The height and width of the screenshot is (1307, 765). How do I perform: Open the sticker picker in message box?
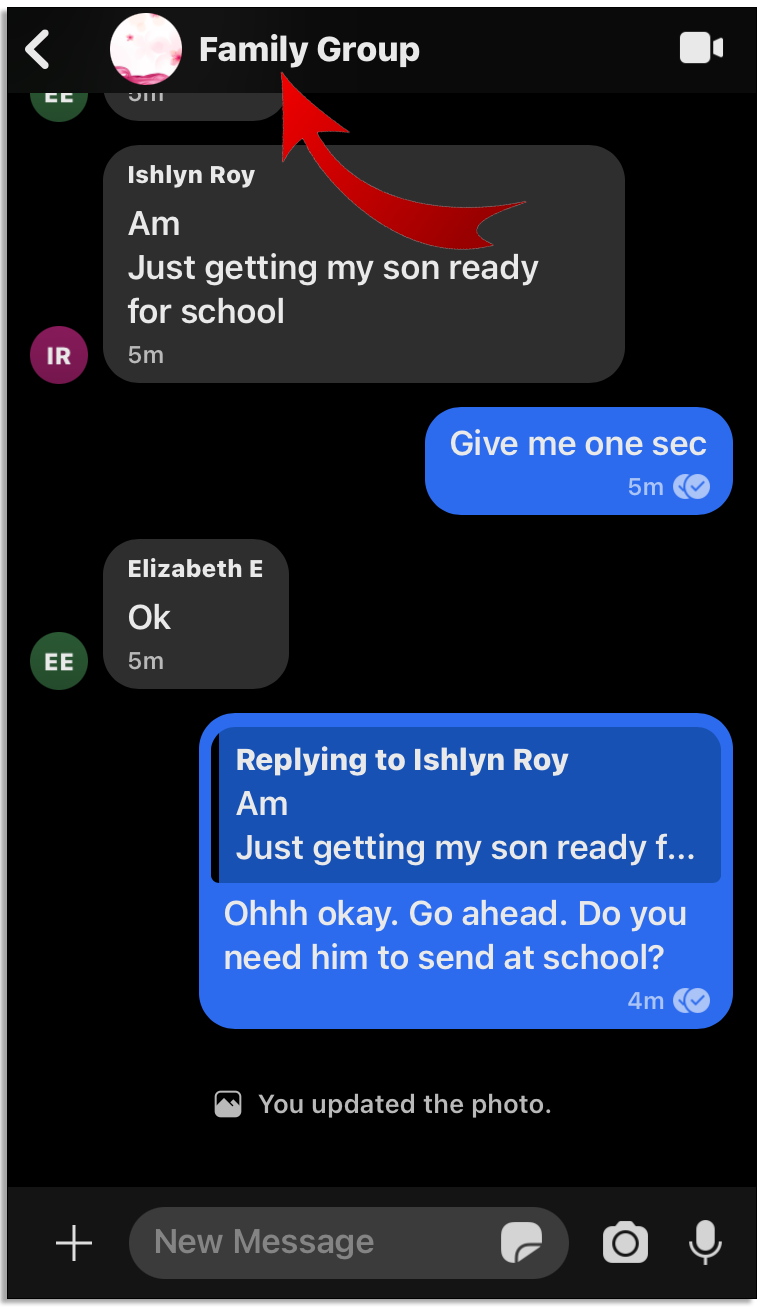point(521,1243)
